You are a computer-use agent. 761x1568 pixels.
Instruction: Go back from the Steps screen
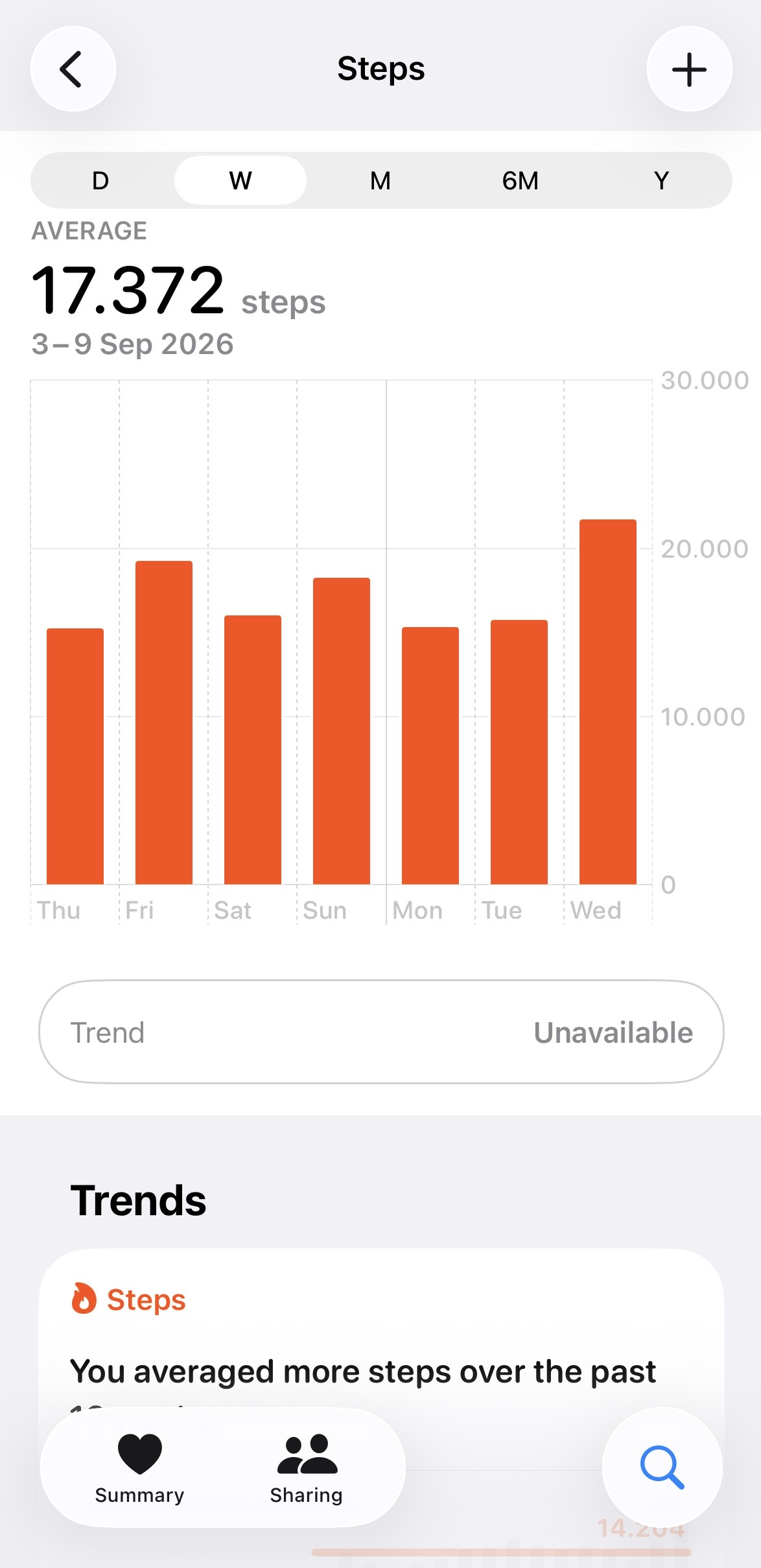click(73, 69)
